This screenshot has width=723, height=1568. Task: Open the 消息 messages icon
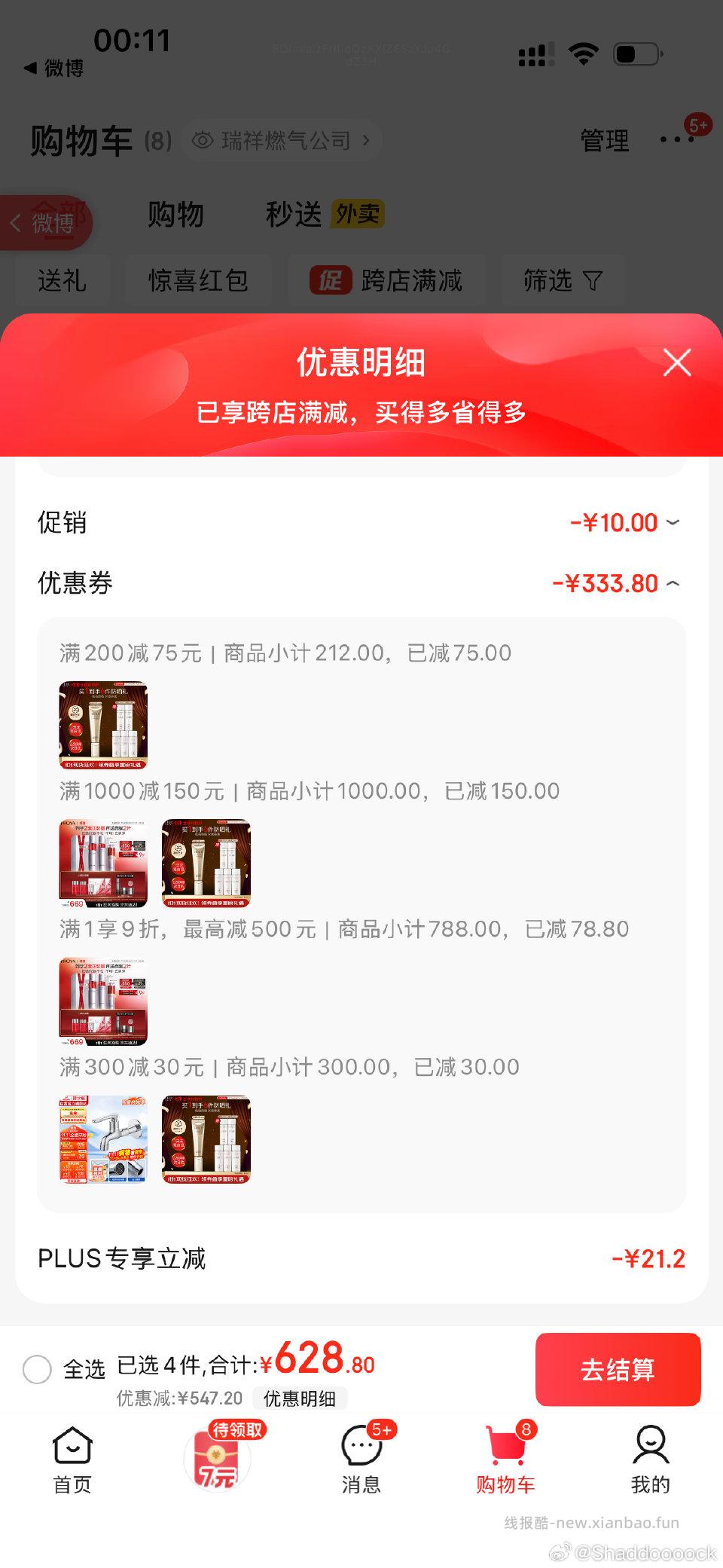click(361, 1450)
